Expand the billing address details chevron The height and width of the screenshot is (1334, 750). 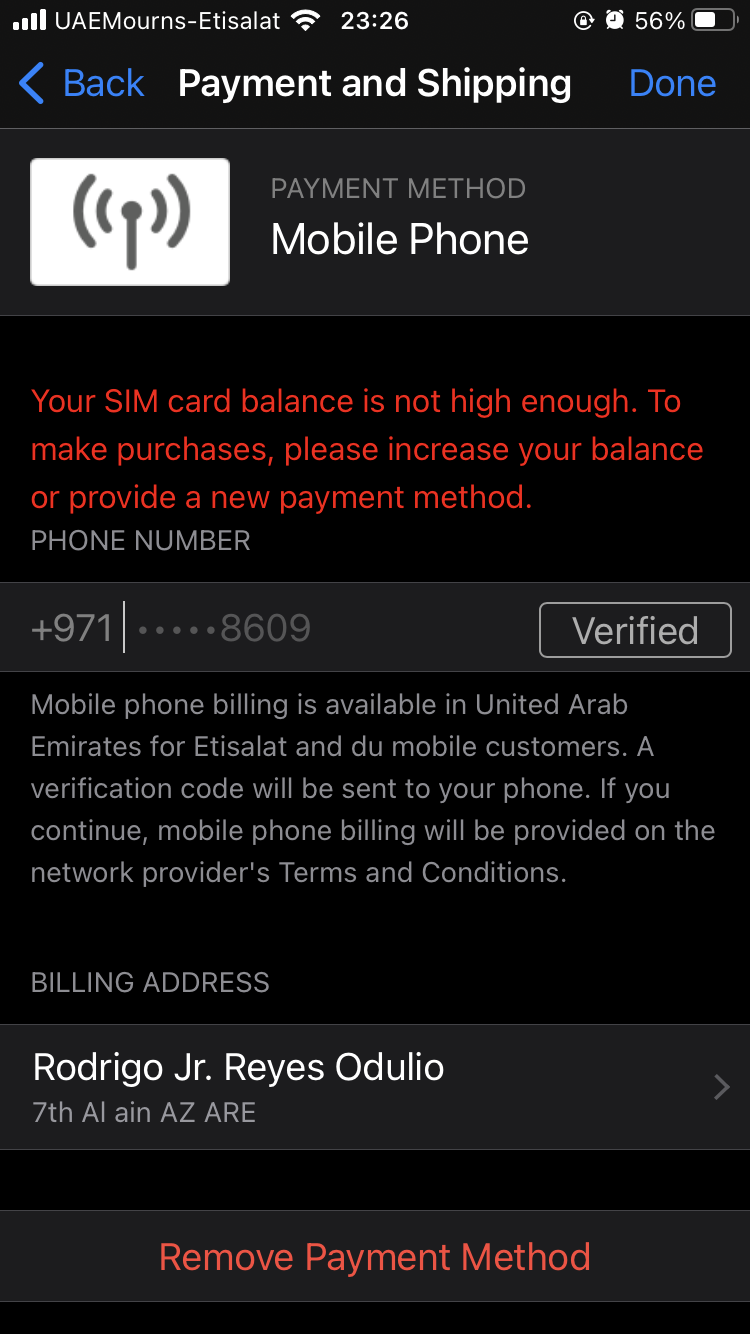click(722, 1087)
